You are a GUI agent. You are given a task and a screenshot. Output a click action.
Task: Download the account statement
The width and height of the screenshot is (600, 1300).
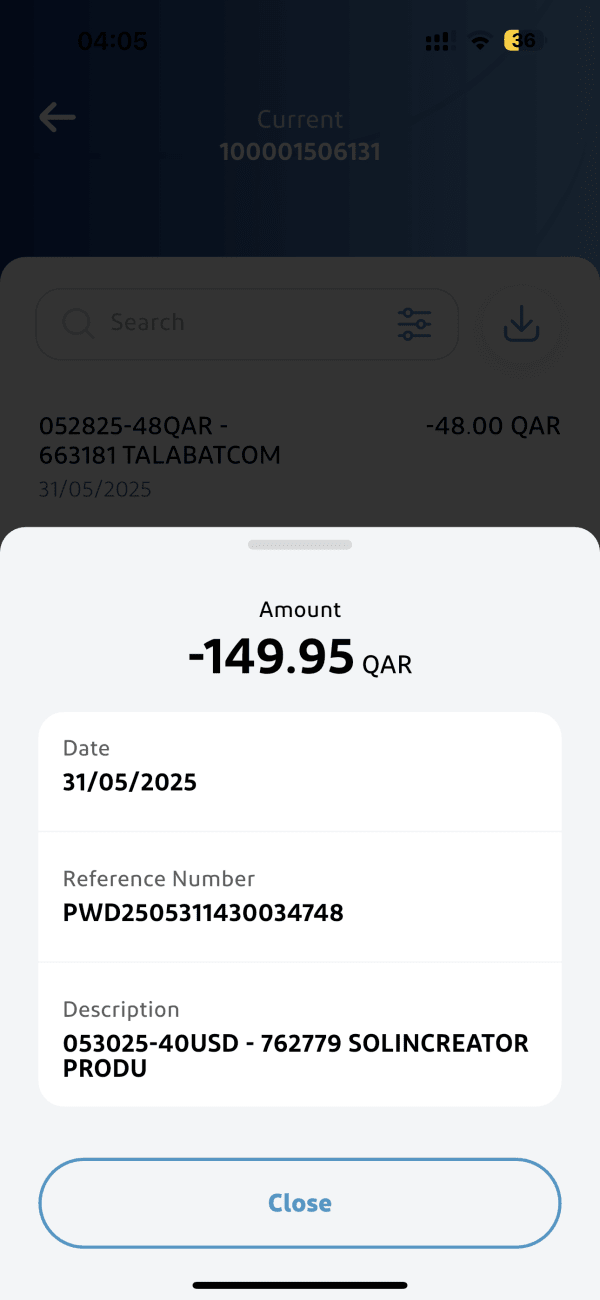pyautogui.click(x=521, y=324)
